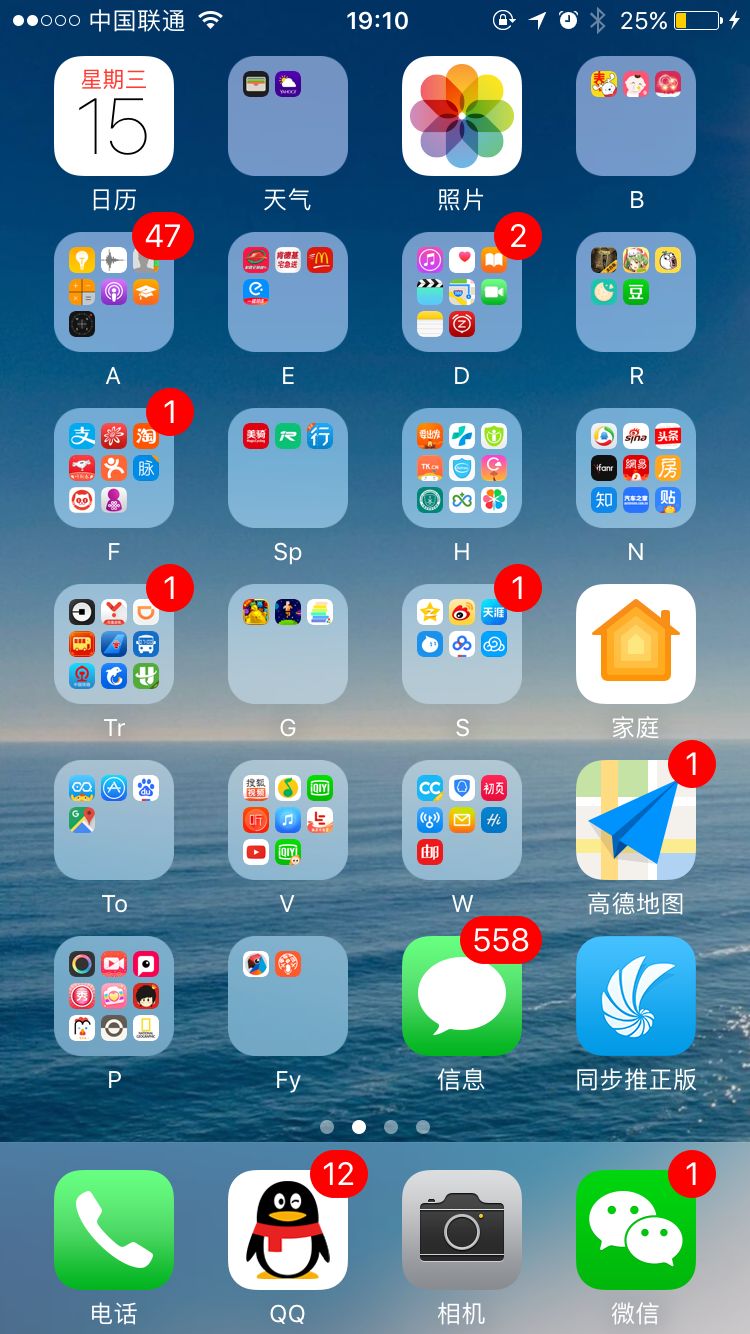Tap the home screen page indicator dots

375,1127
